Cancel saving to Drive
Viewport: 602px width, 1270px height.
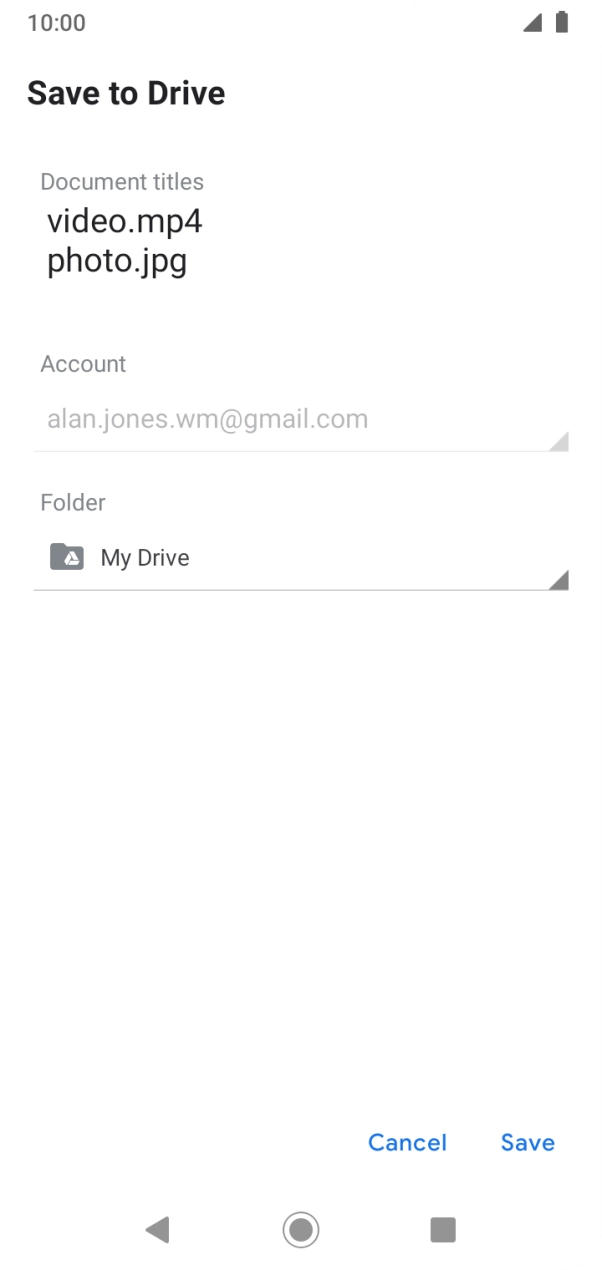(x=407, y=1142)
